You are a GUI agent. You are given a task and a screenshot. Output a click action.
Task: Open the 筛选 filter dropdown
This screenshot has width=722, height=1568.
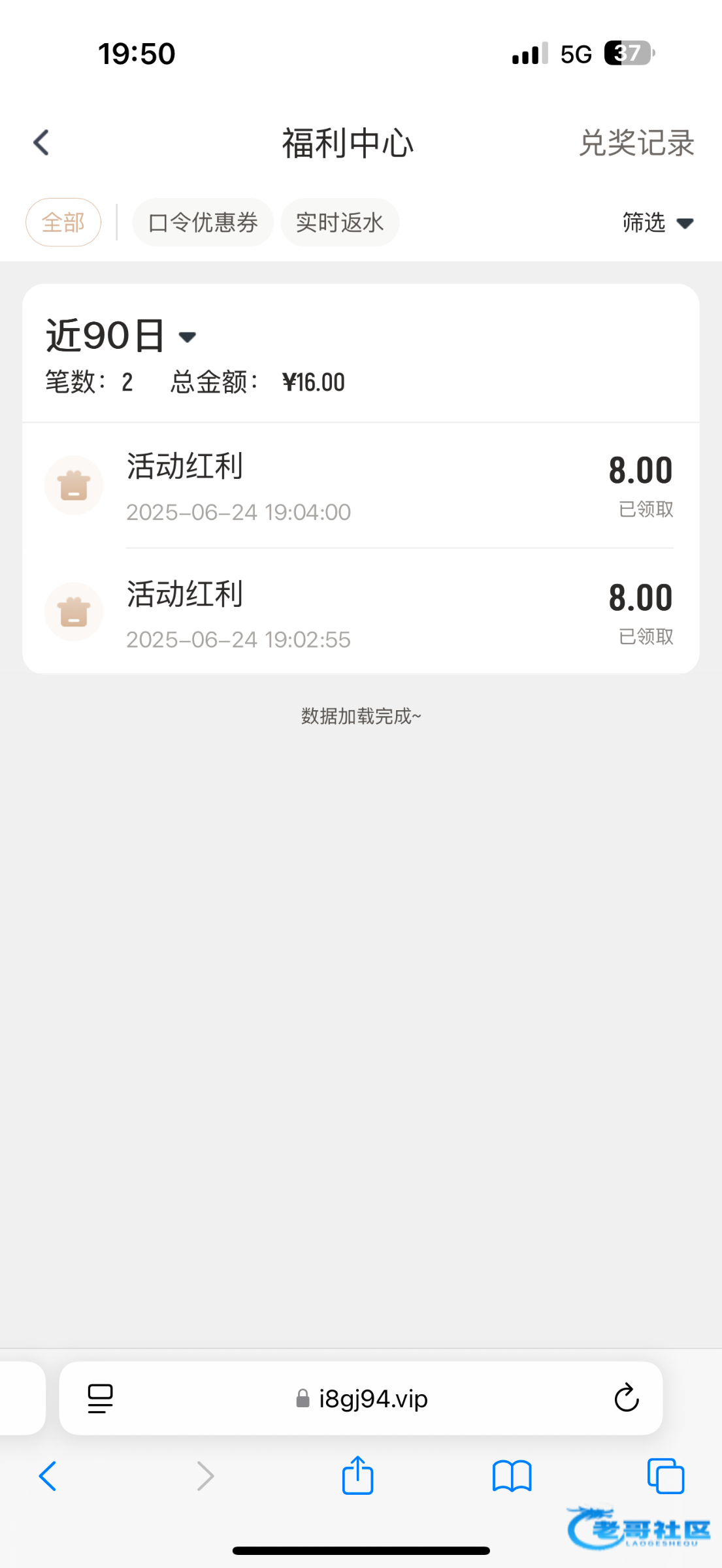[657, 223]
